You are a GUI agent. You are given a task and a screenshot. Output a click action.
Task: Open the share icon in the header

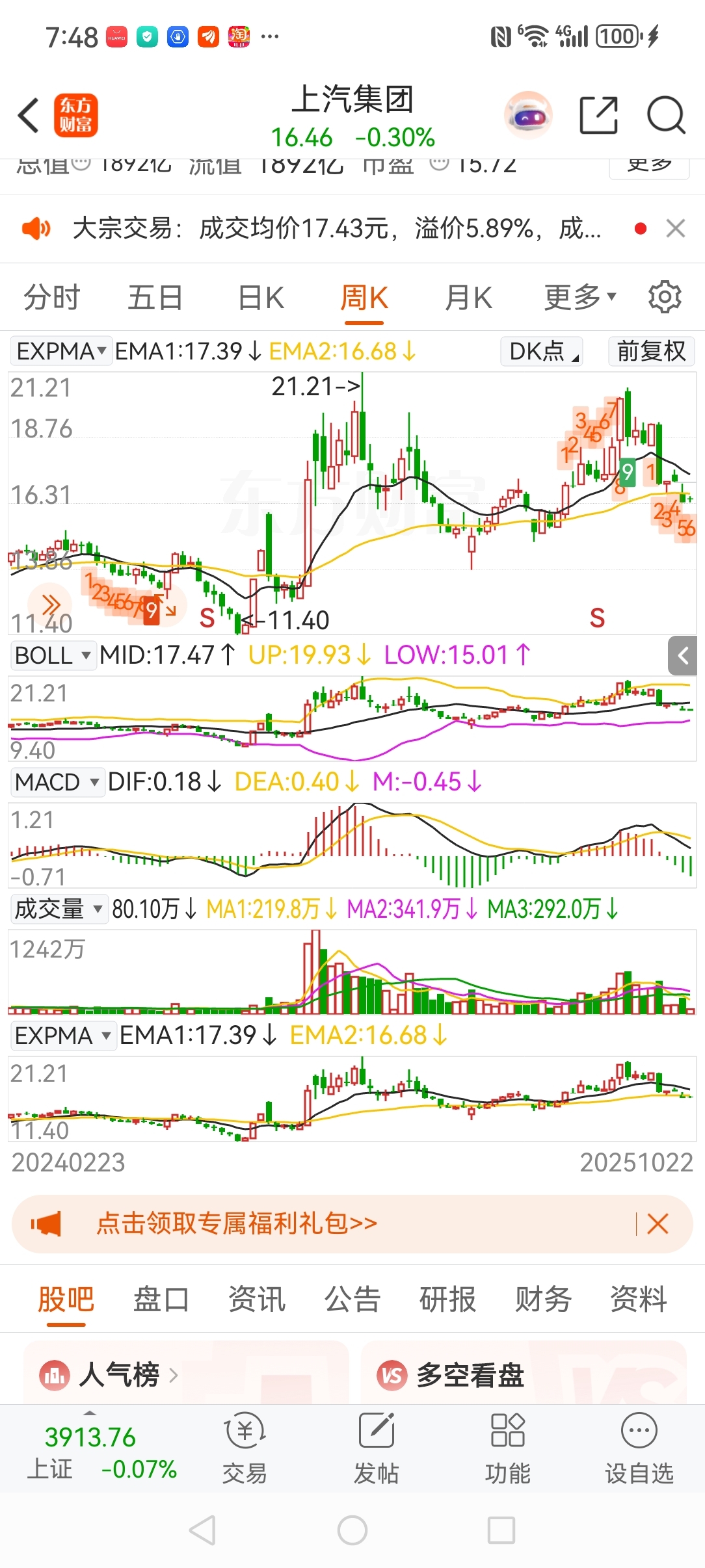(598, 116)
